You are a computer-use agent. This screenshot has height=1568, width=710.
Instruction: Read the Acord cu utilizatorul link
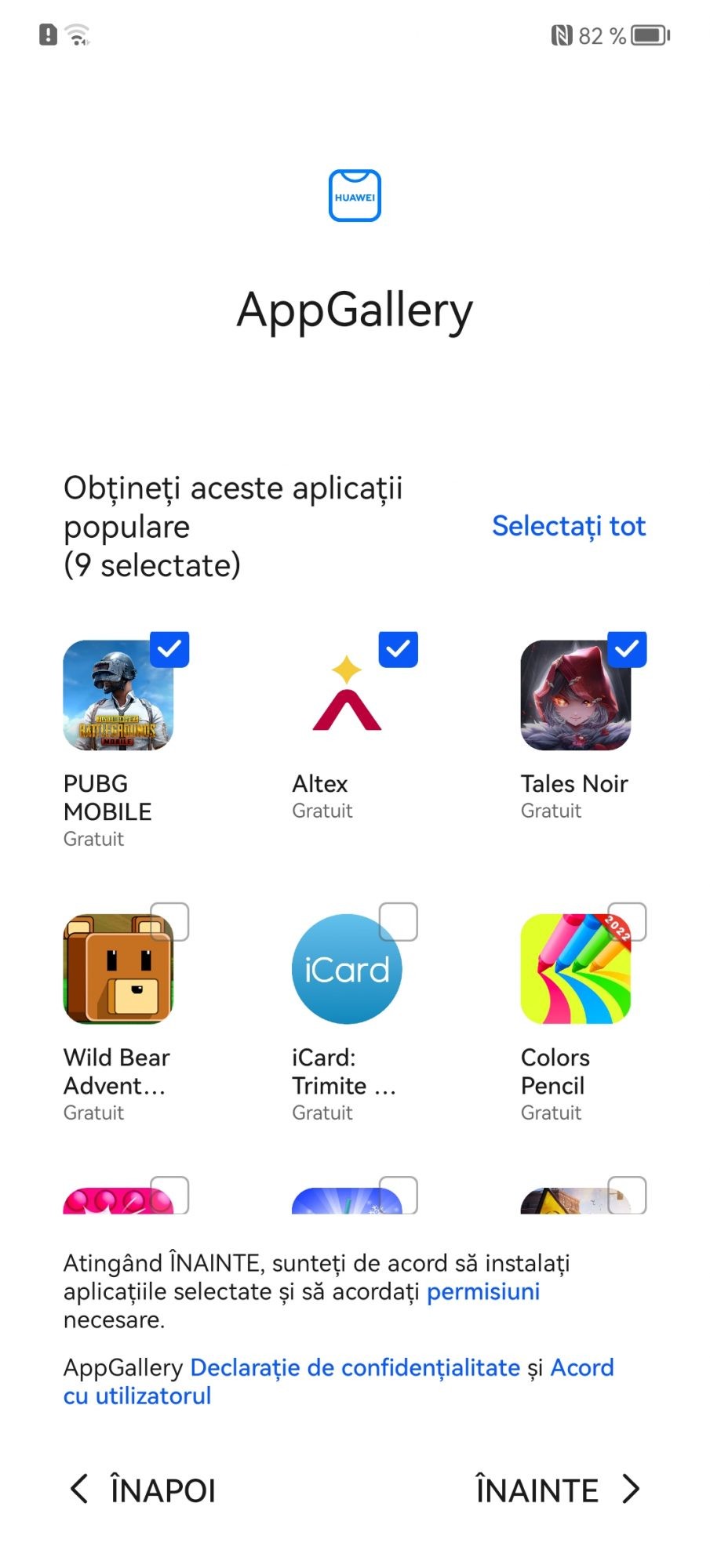coord(137,1396)
